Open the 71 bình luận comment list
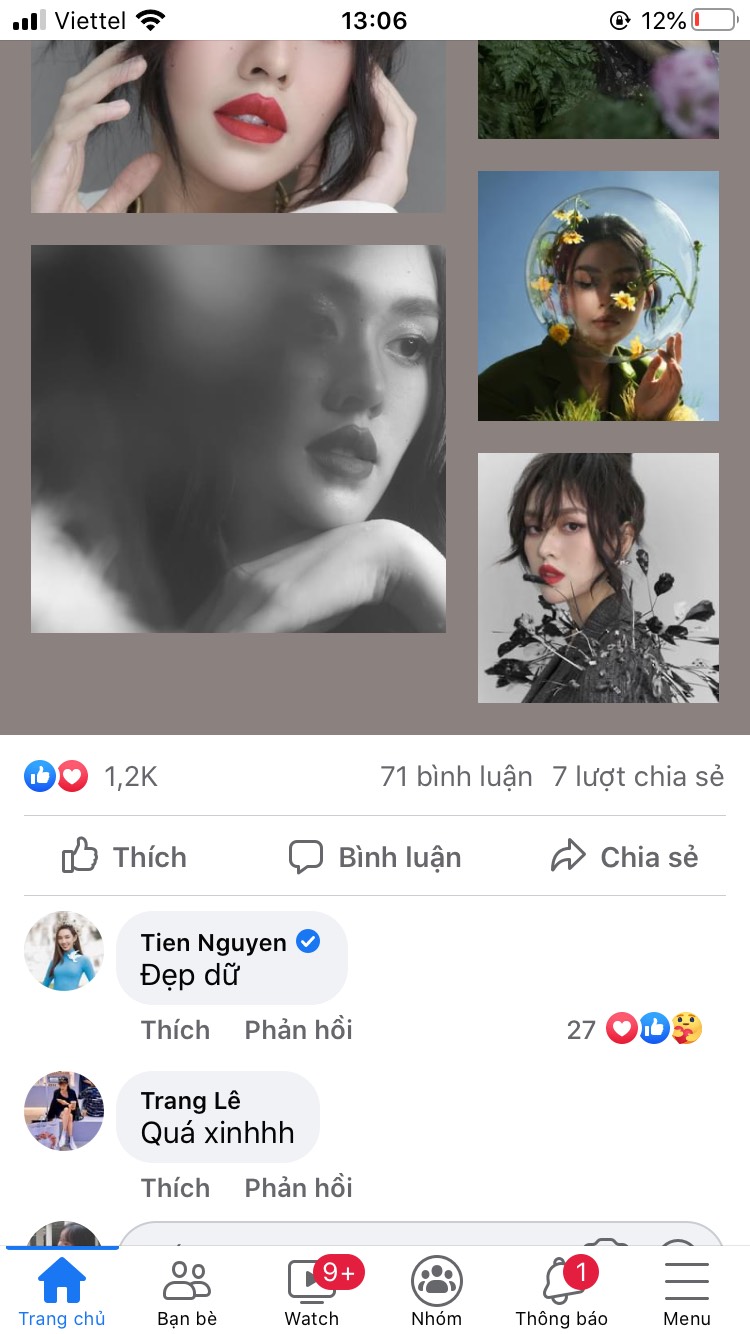This screenshot has height=1334, width=750. pyautogui.click(x=457, y=776)
